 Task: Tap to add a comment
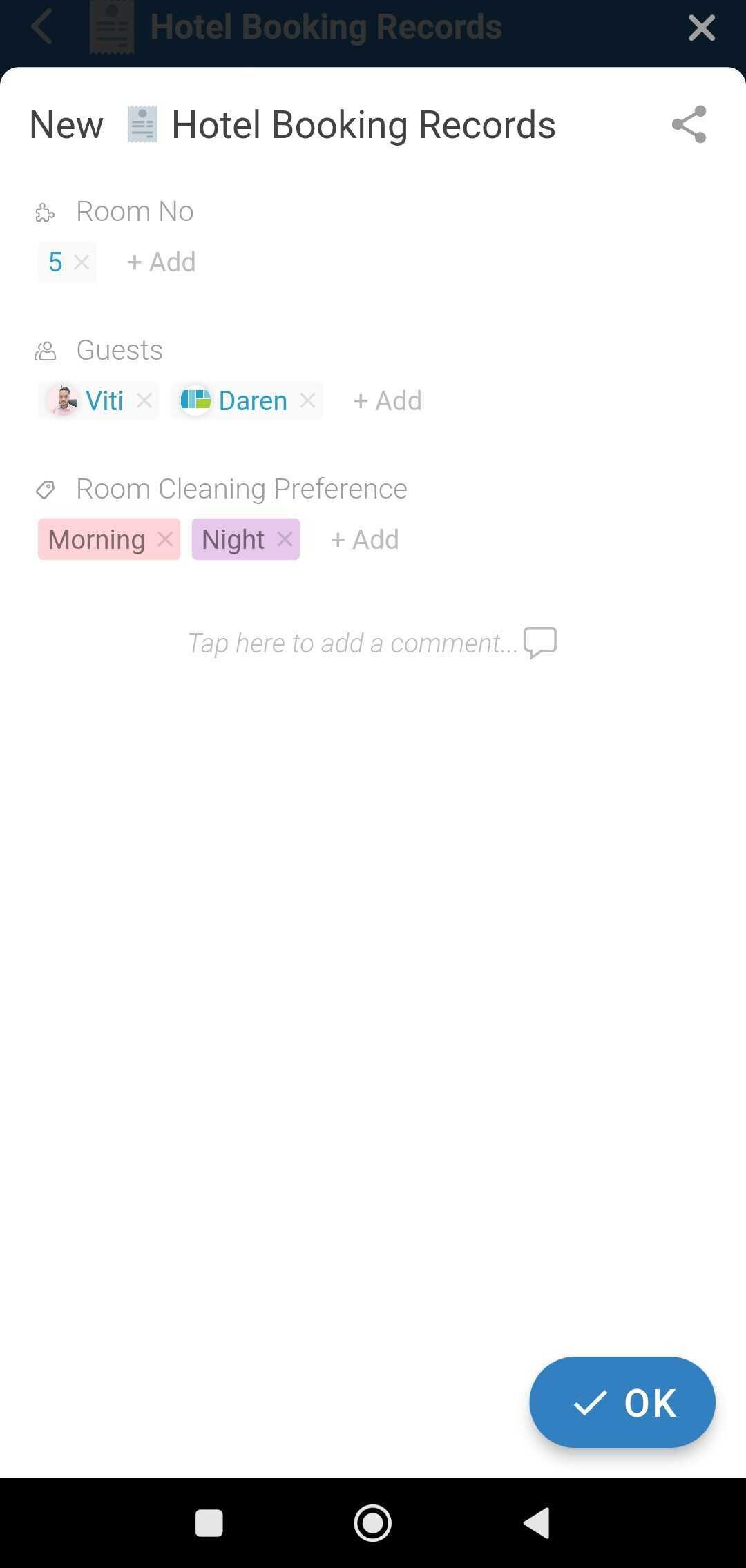coord(372,643)
